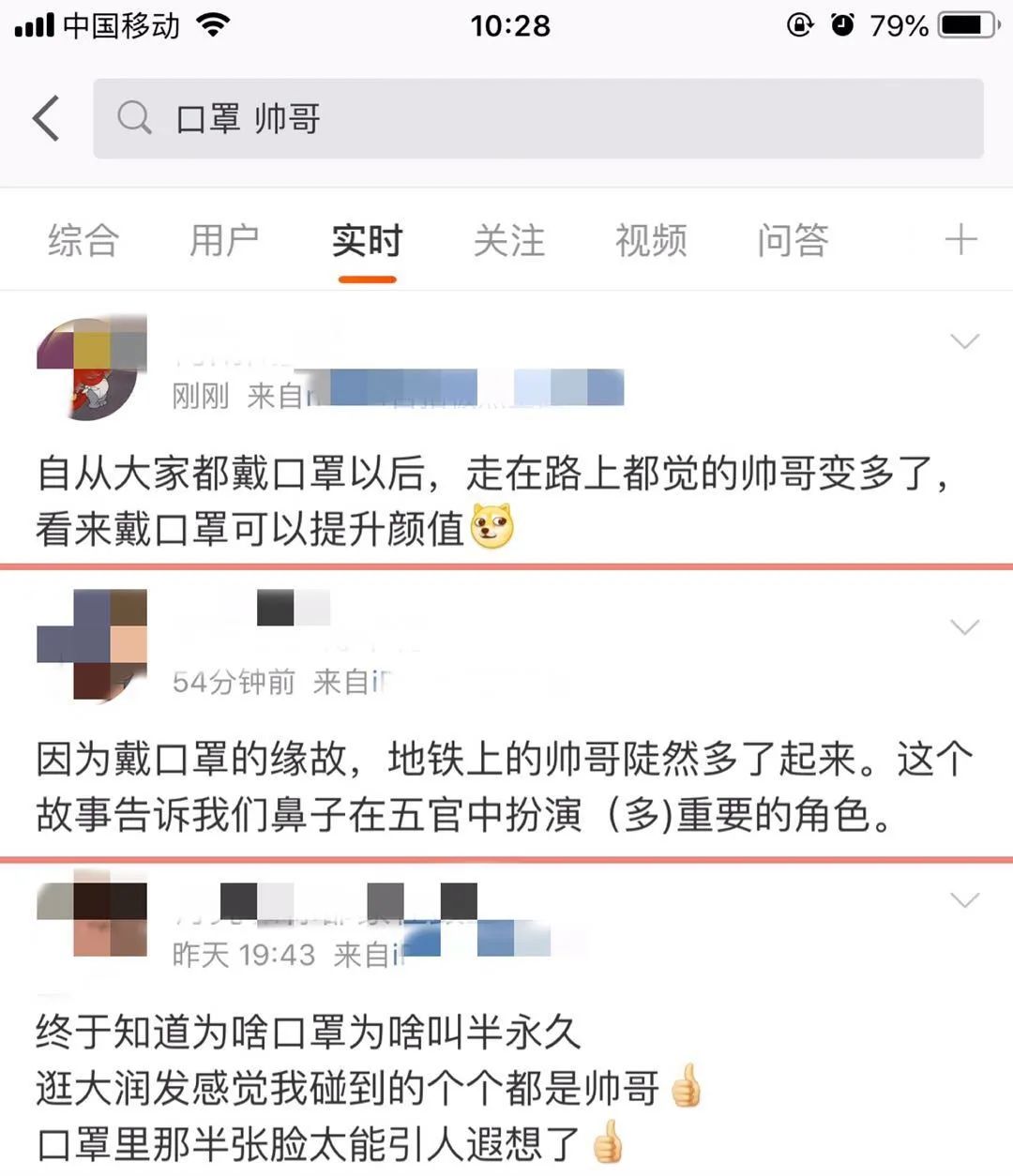The image size is (1013, 1176).
Task: Expand options chevron on the 昨天 19:43 post
Action: (964, 900)
